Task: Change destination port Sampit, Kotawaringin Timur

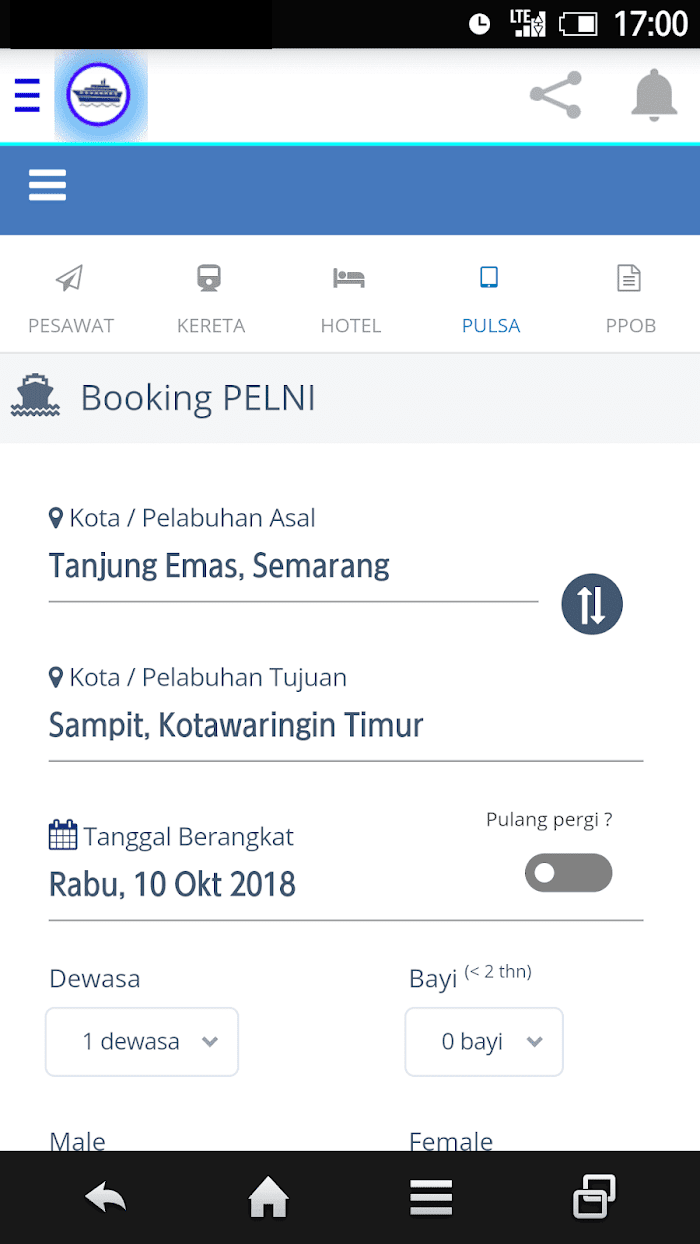Action: [x=346, y=726]
